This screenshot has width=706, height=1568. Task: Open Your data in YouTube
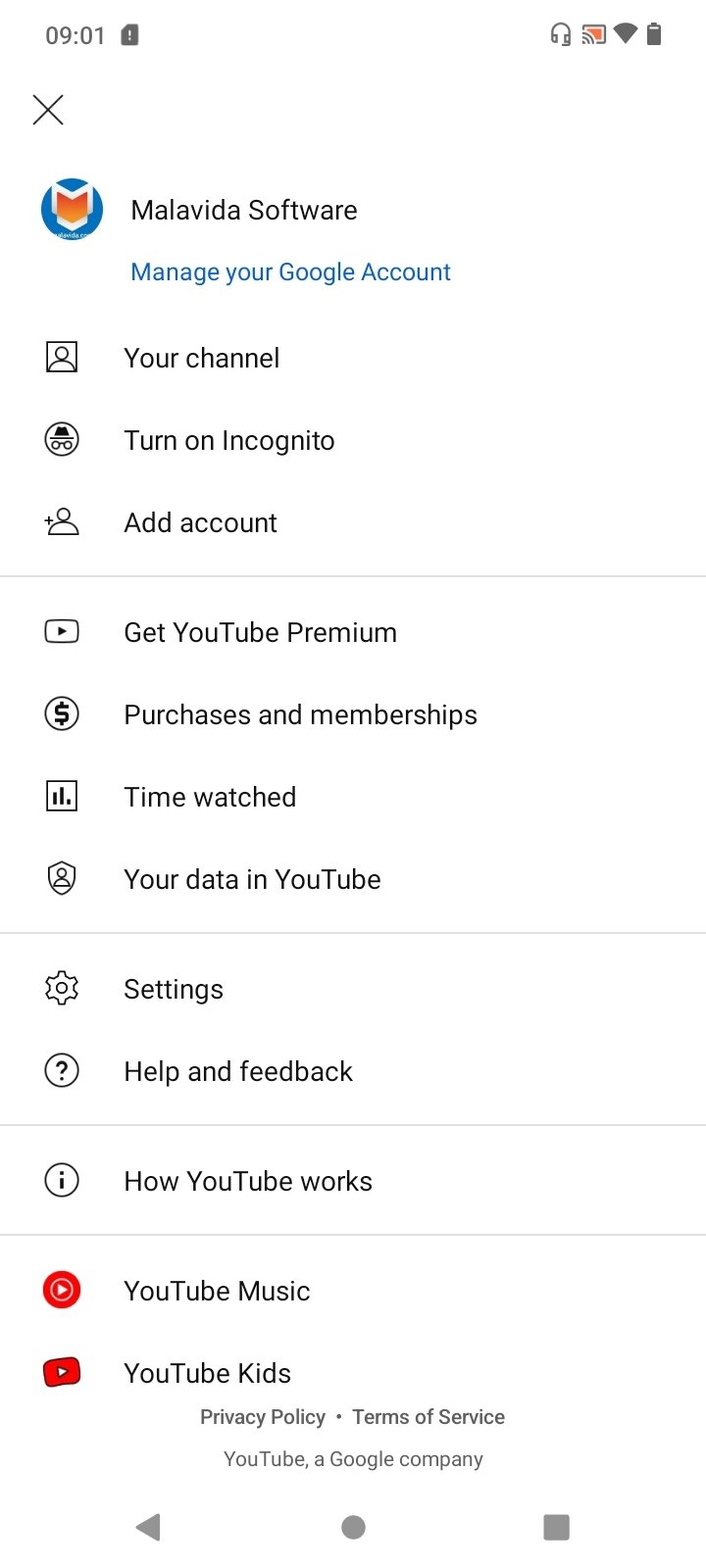point(353,879)
